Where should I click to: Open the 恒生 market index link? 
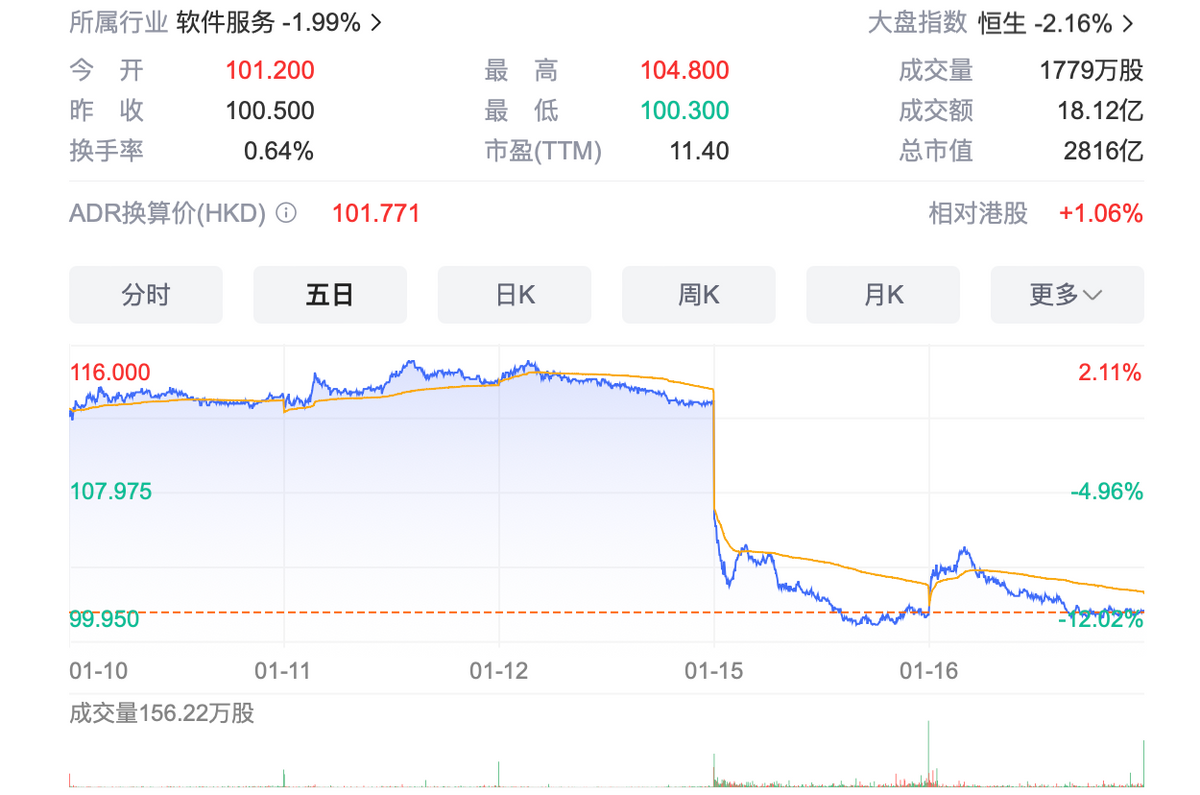click(x=1055, y=22)
